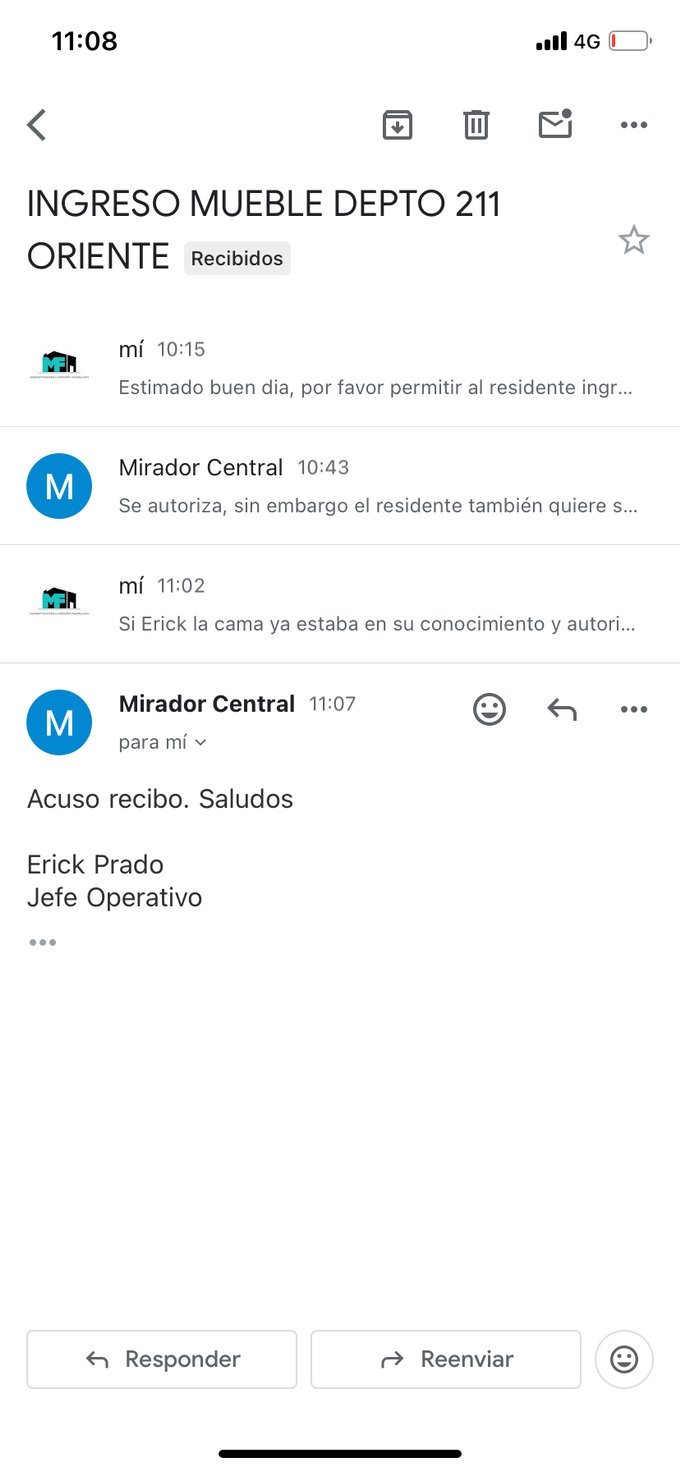Viewport: 680px width, 1471px height.
Task: Open overflow menu for 11:07 message
Action: click(x=634, y=709)
